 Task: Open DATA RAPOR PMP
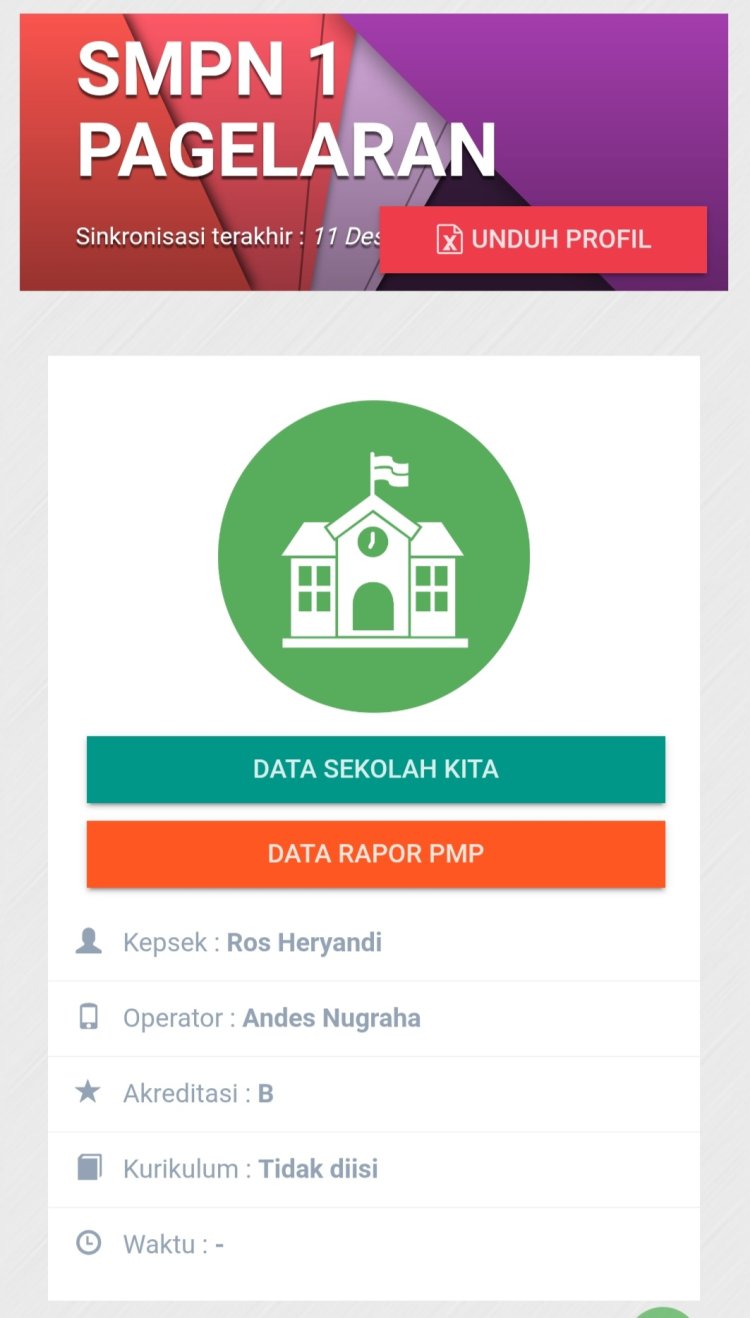point(376,854)
